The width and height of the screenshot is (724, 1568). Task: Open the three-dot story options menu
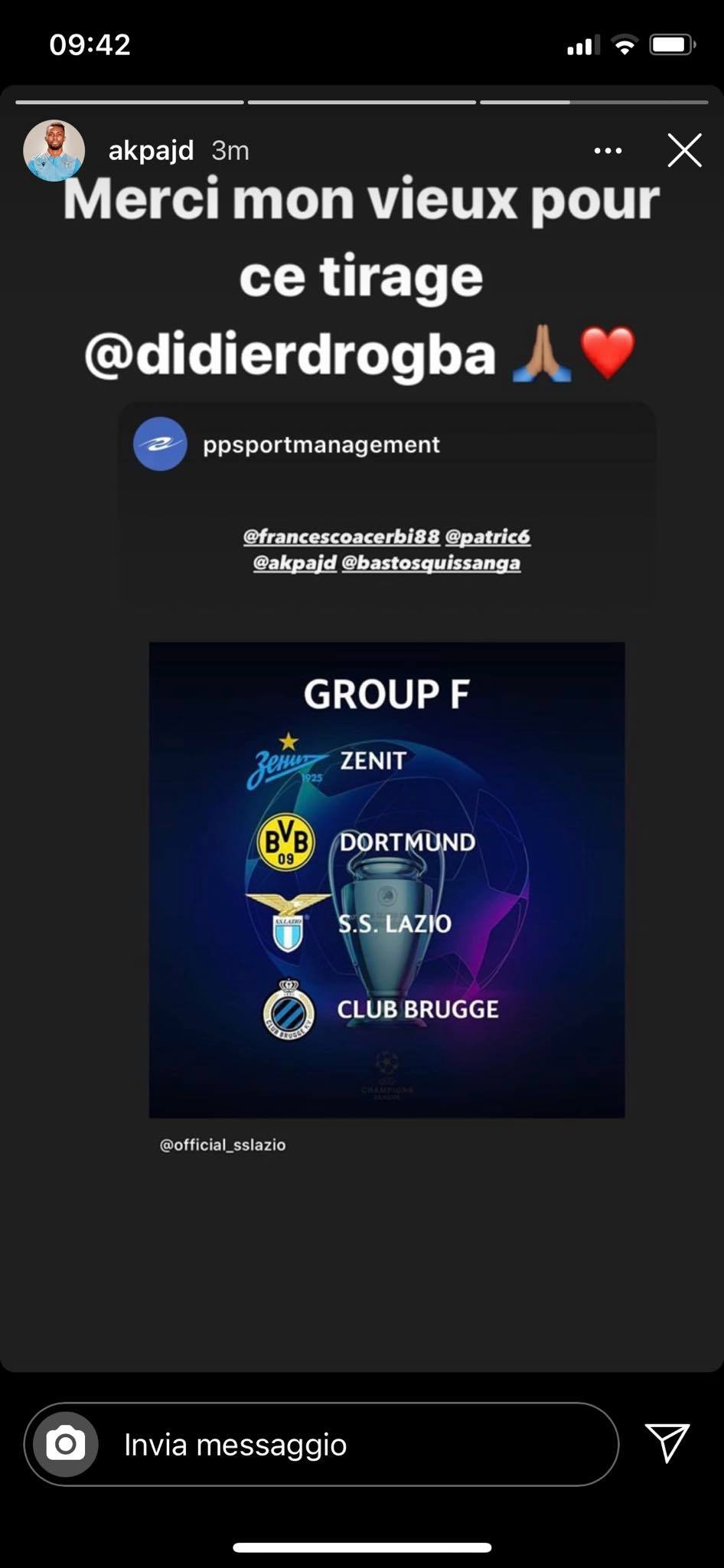click(608, 151)
